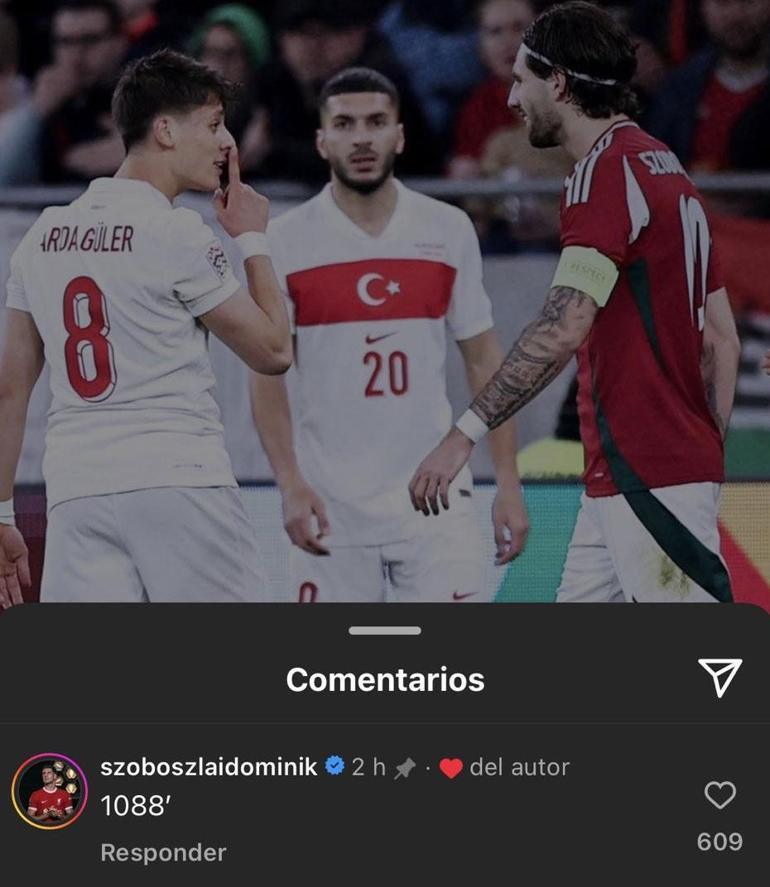Visit the szoboszlaidominik username link
Viewport: 770px width, 887px height.
[209, 767]
